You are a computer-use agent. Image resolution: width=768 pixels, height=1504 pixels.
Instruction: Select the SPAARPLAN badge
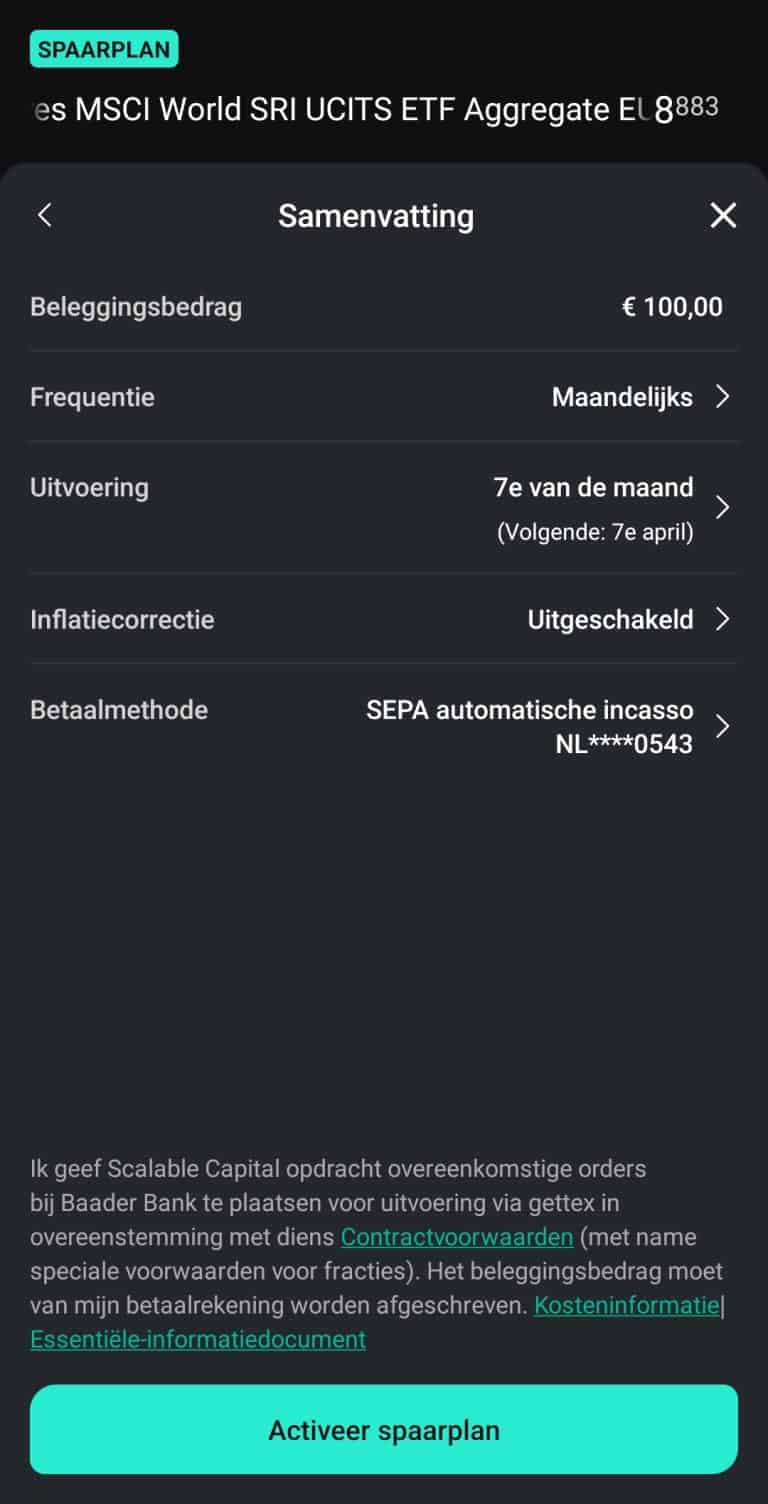tap(103, 48)
